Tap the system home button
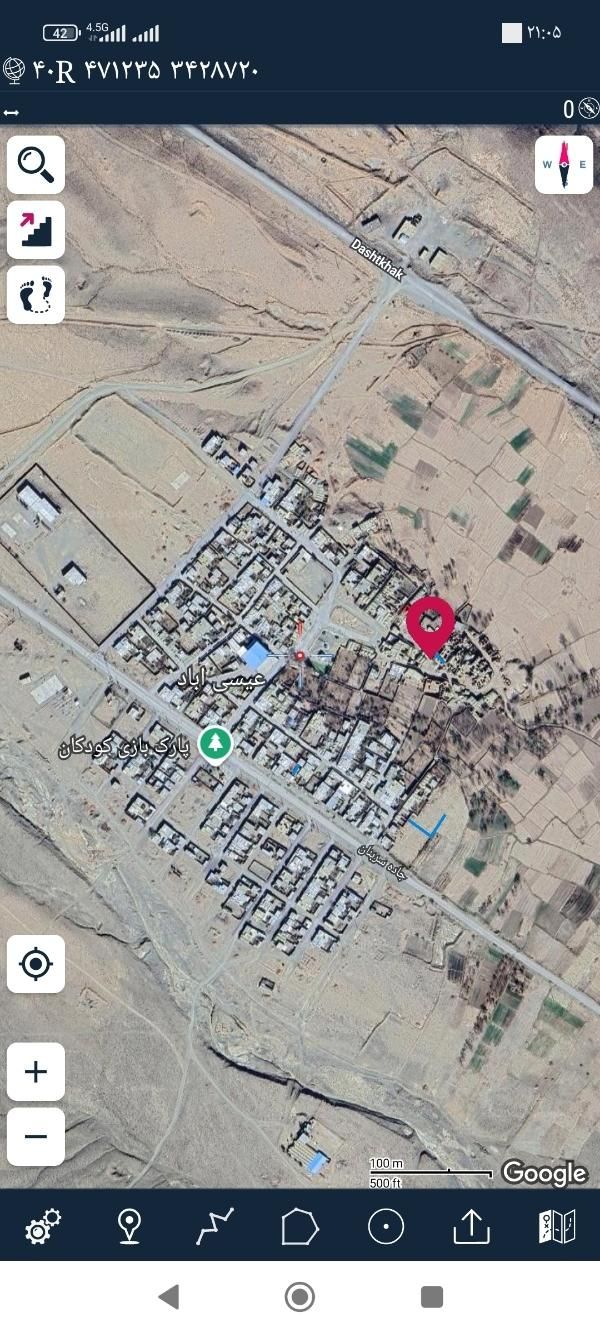600x1333 pixels. click(x=300, y=1297)
